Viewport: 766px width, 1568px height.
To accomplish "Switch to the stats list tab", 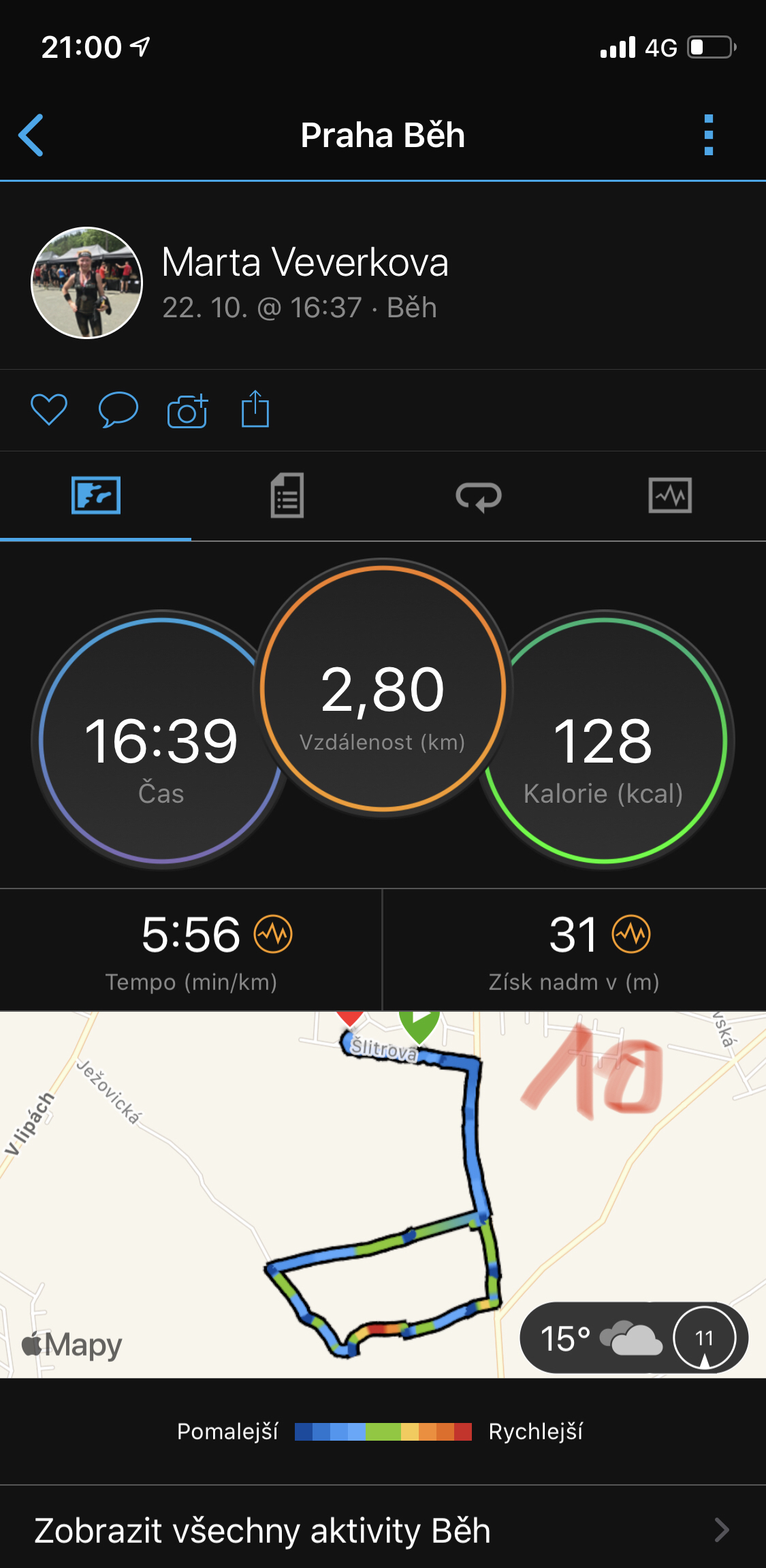I will 287,496.
